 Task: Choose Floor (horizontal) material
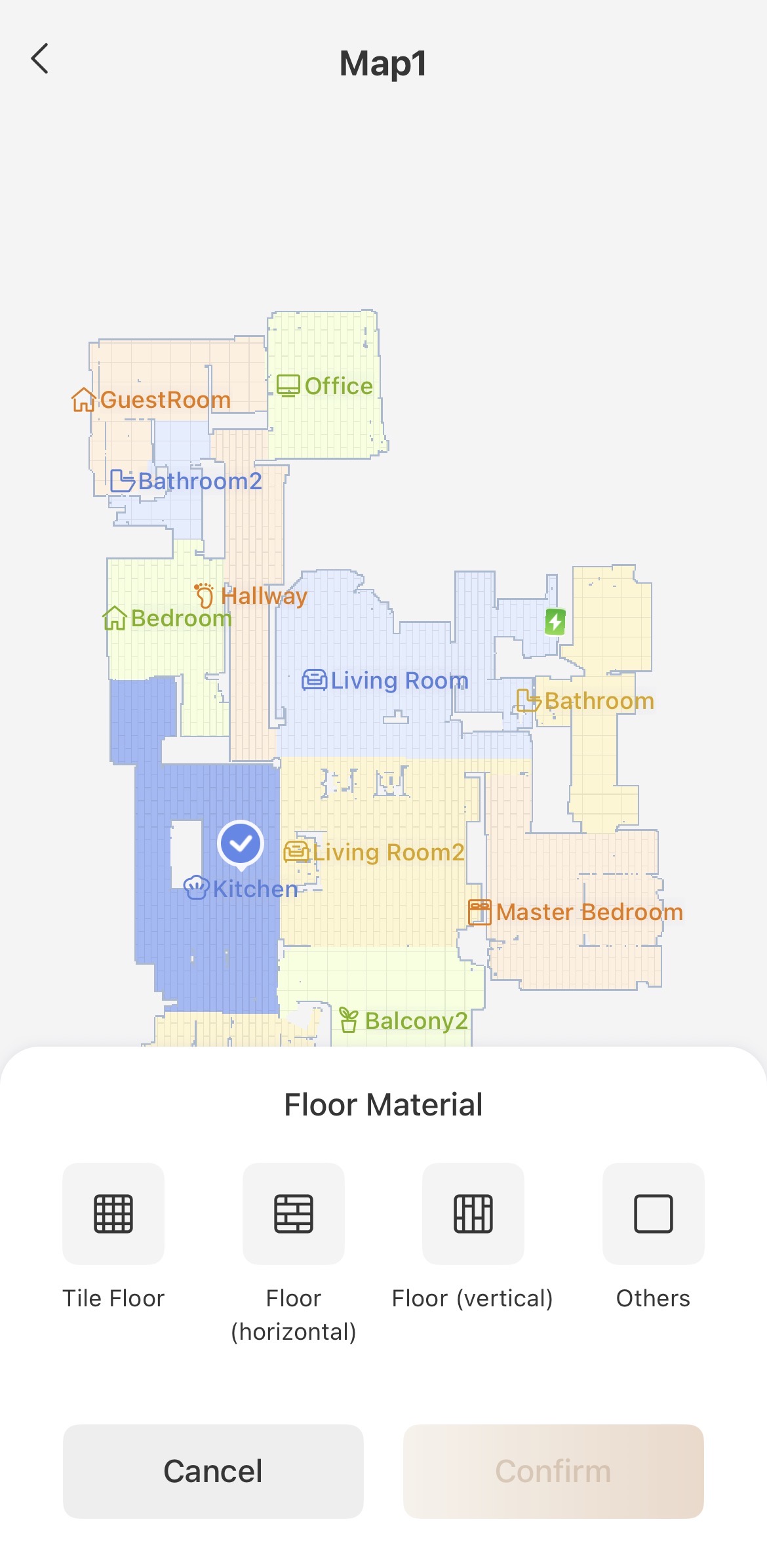tap(293, 1213)
